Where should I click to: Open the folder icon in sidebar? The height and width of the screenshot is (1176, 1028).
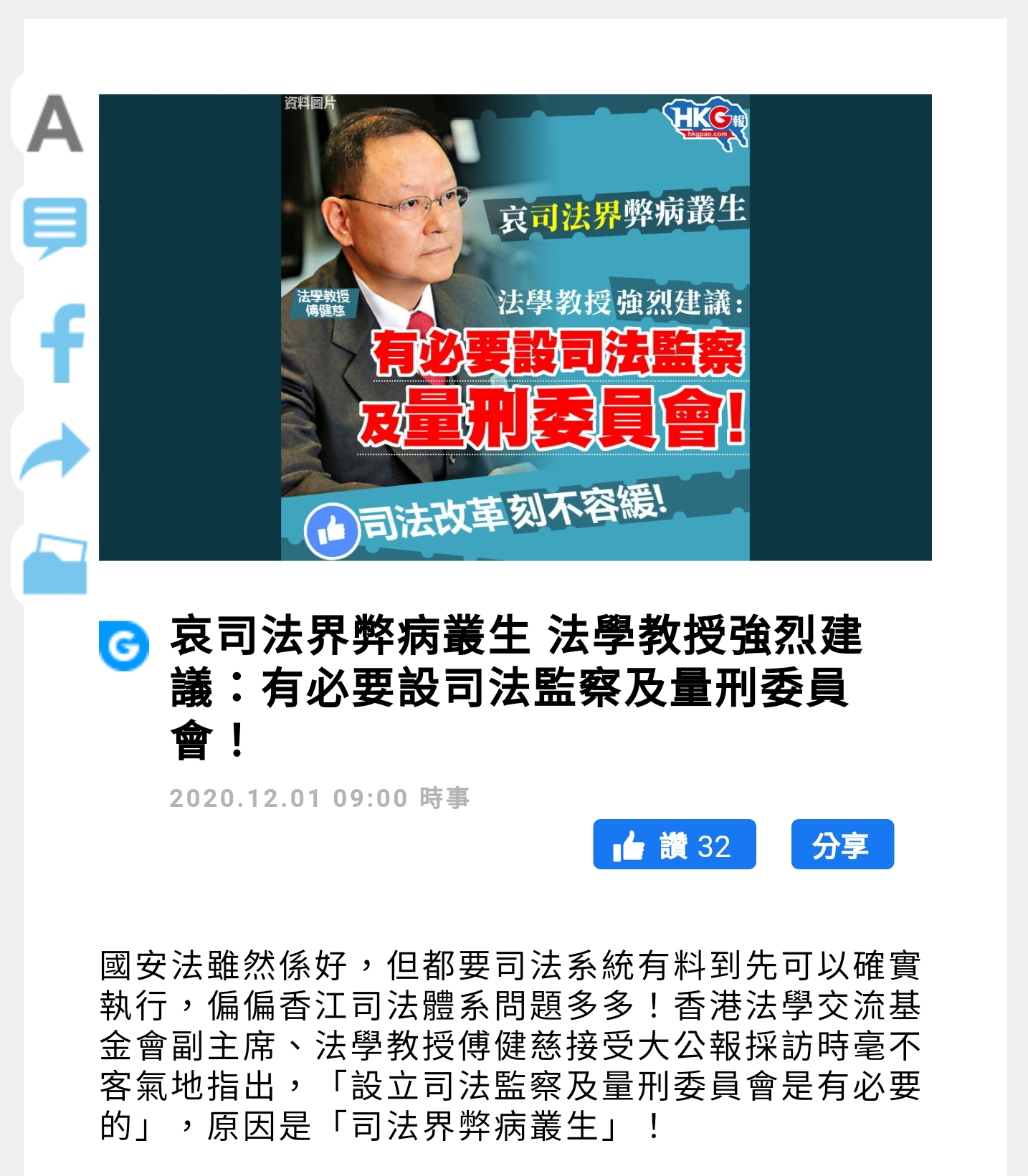tap(55, 565)
